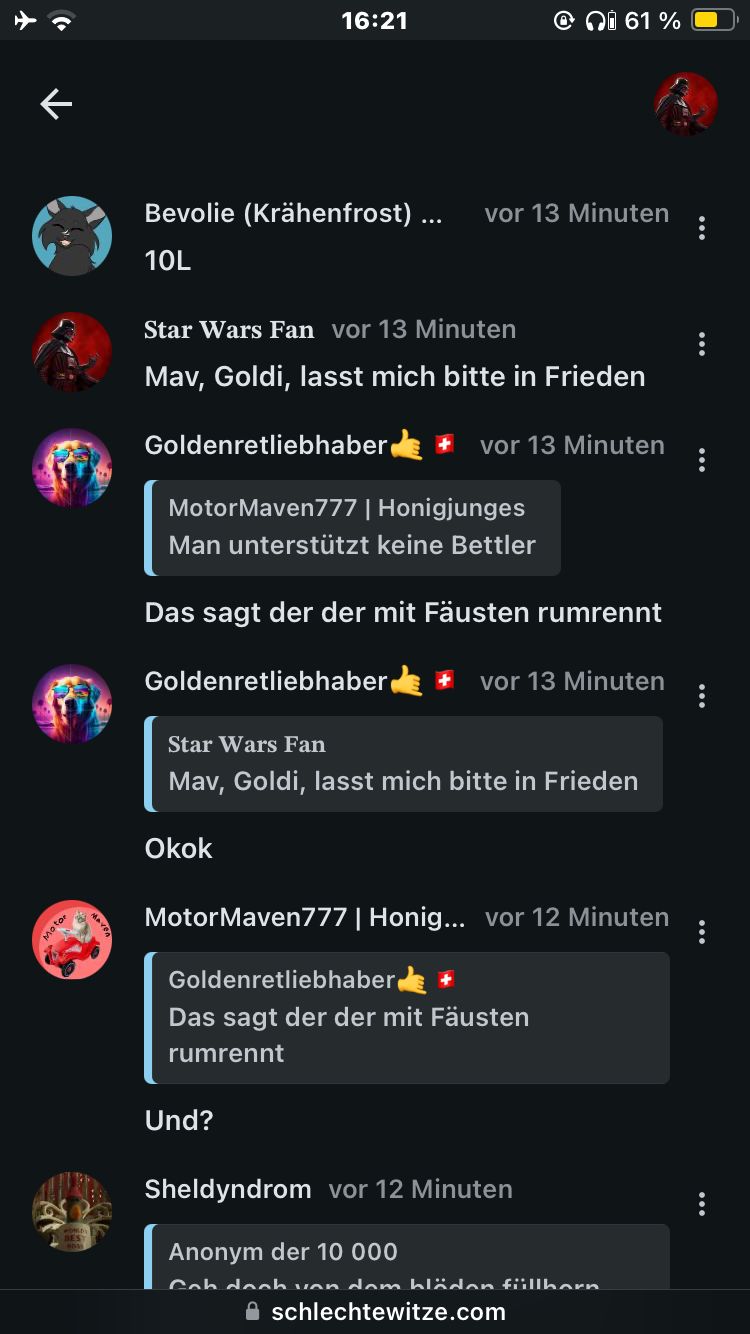This screenshot has height=1334, width=750.
Task: Open options for MotorMaven777's "Und?" message
Action: pos(702,932)
